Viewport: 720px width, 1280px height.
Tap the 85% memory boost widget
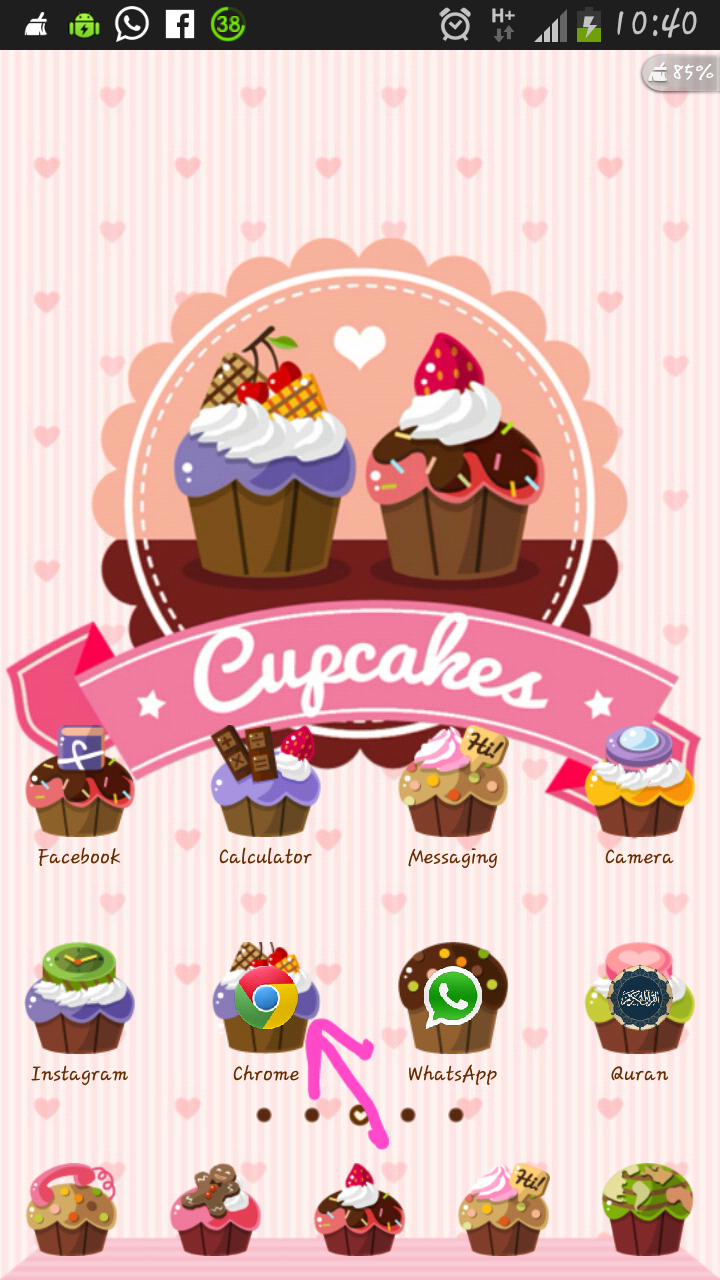click(680, 73)
